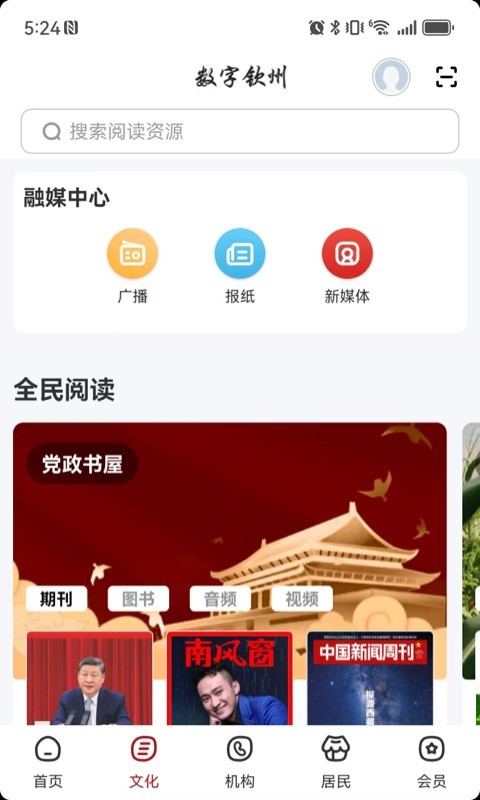Open the scan code icon
The height and width of the screenshot is (800, 480).
tap(446, 77)
